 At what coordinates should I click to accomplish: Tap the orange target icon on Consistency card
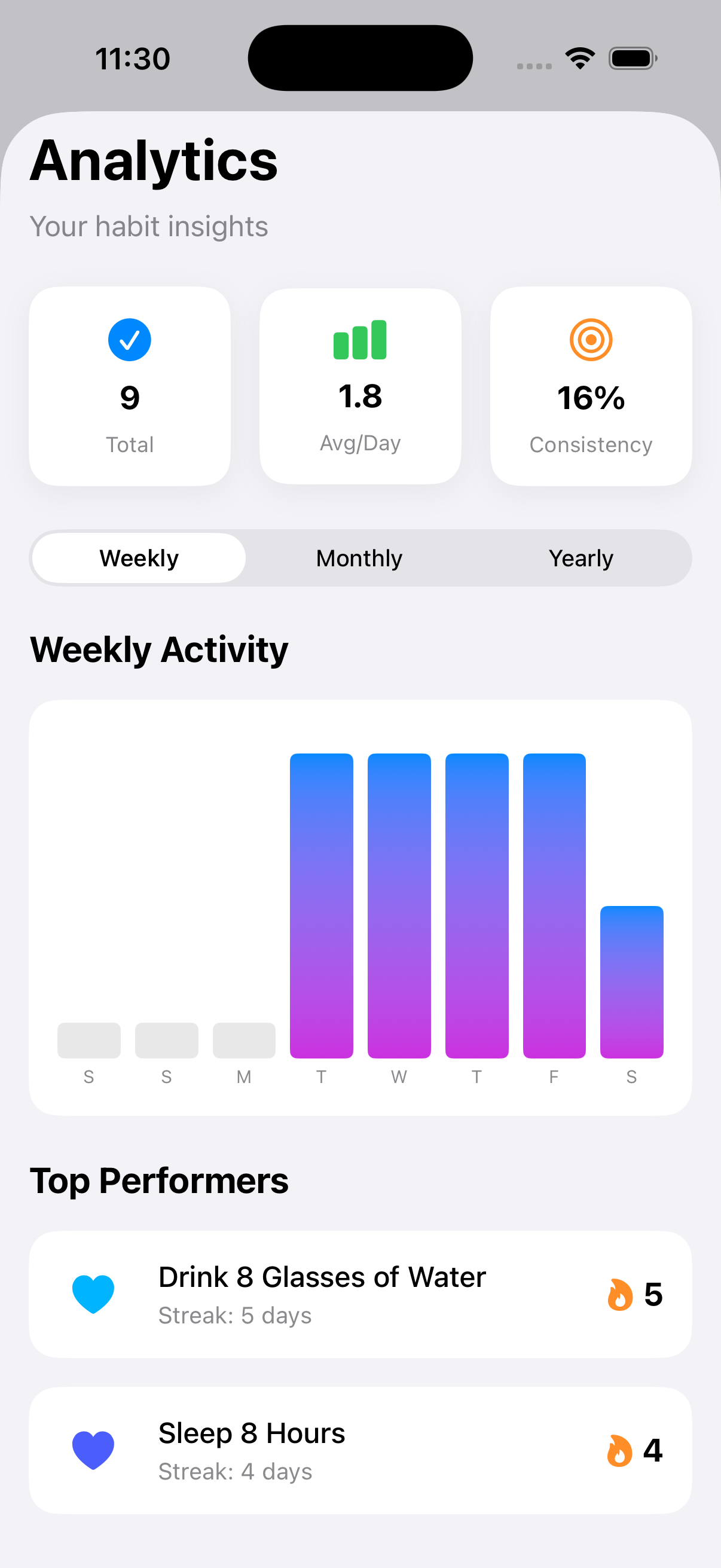[591, 340]
